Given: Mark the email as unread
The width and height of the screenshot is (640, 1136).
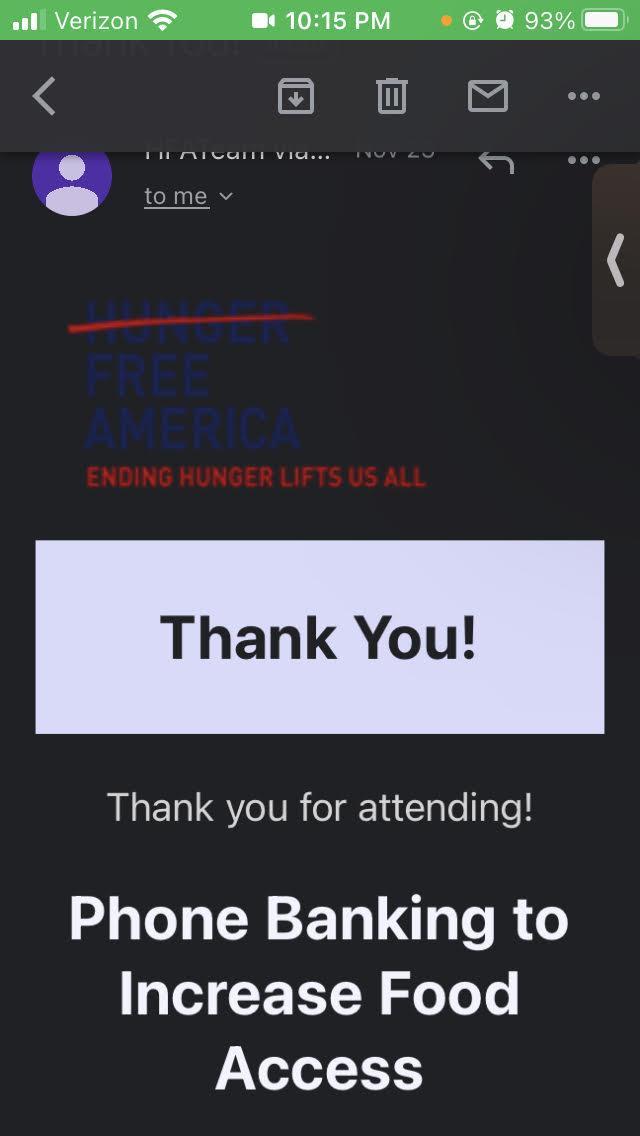Looking at the screenshot, I should (x=488, y=96).
